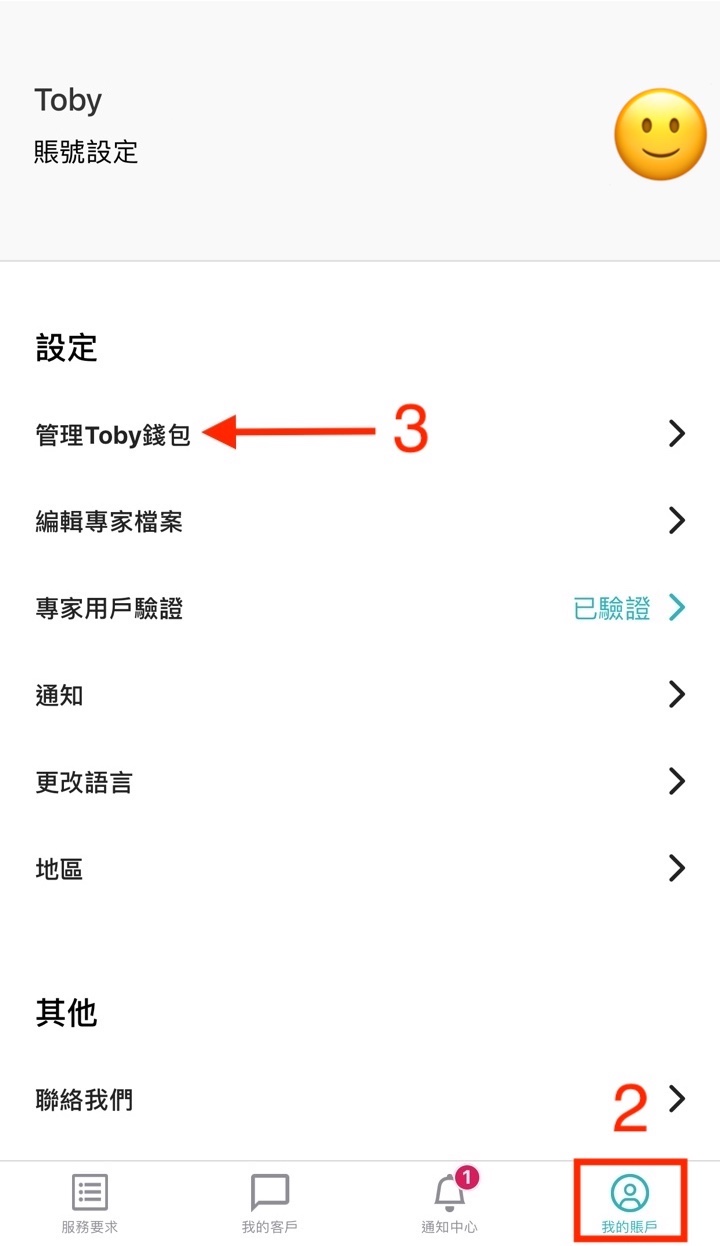720x1246 pixels.
Task: Open Toby 賬號設定 profile header
Action: [86, 126]
